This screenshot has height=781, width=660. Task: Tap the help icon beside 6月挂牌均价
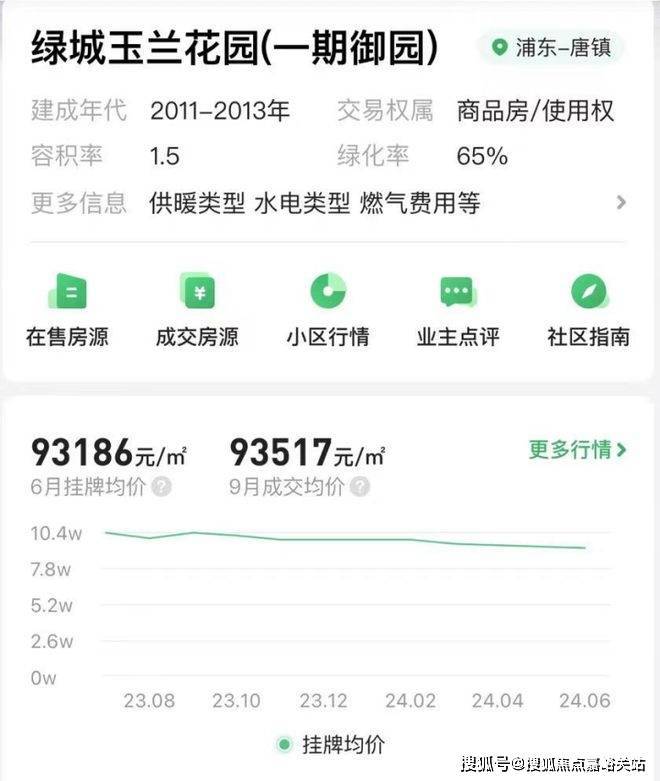tap(161, 487)
